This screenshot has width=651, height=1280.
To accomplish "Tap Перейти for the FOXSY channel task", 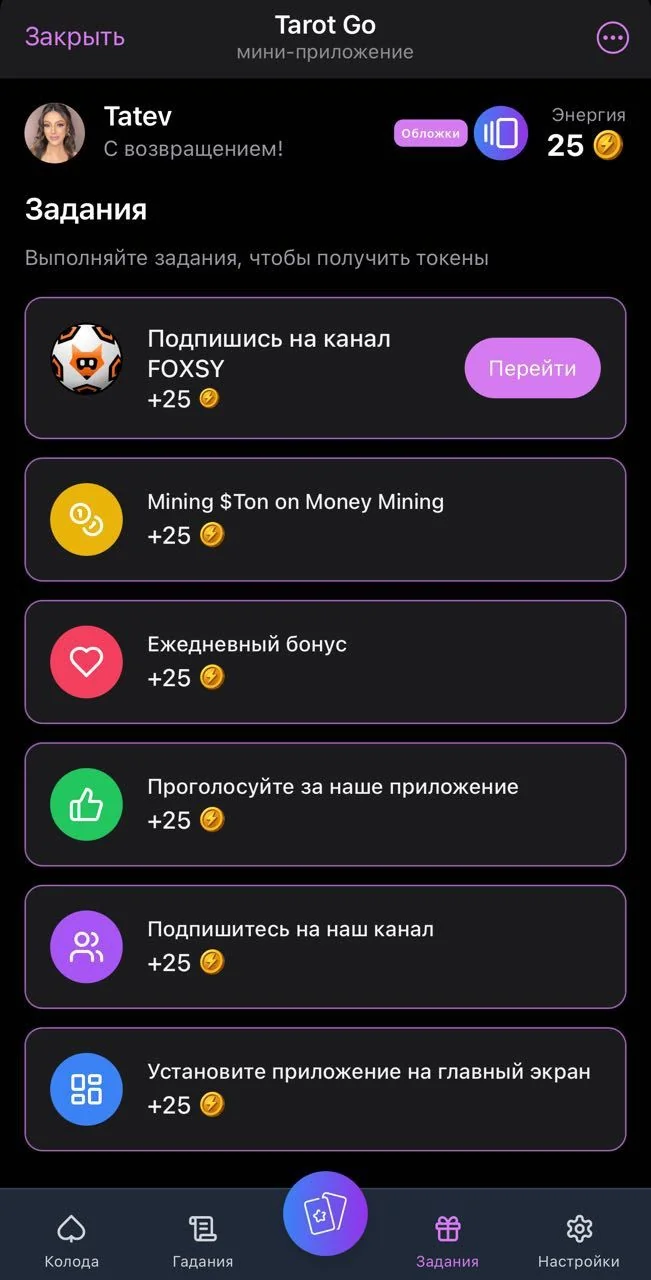I will (532, 368).
